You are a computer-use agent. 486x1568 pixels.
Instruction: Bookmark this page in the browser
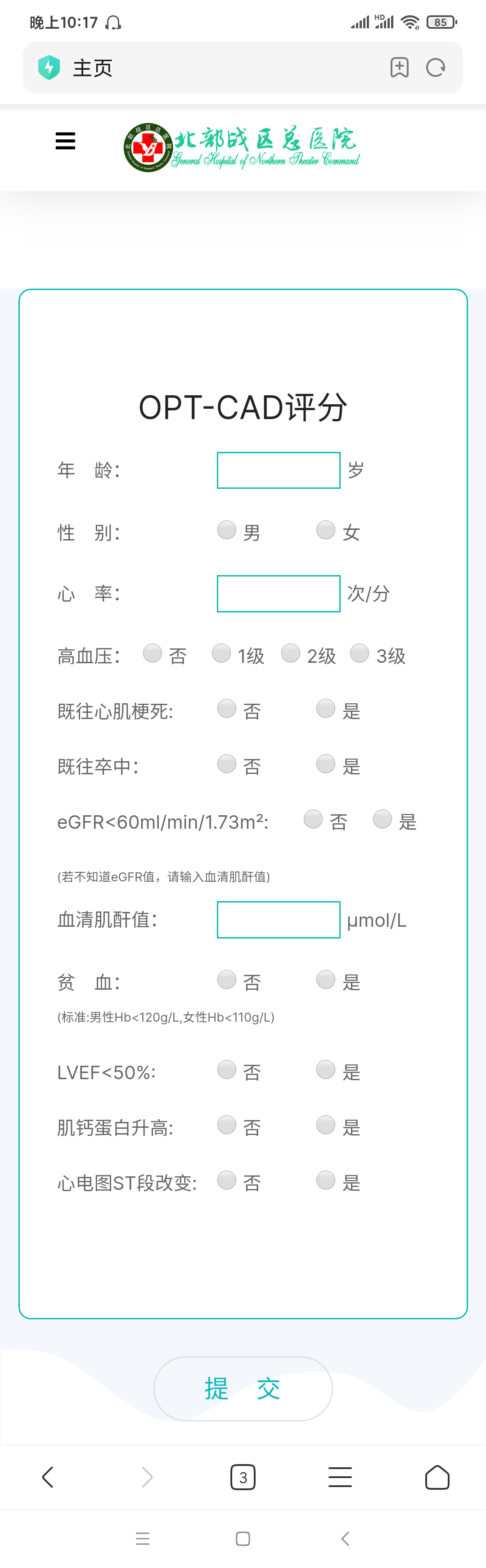pyautogui.click(x=399, y=67)
